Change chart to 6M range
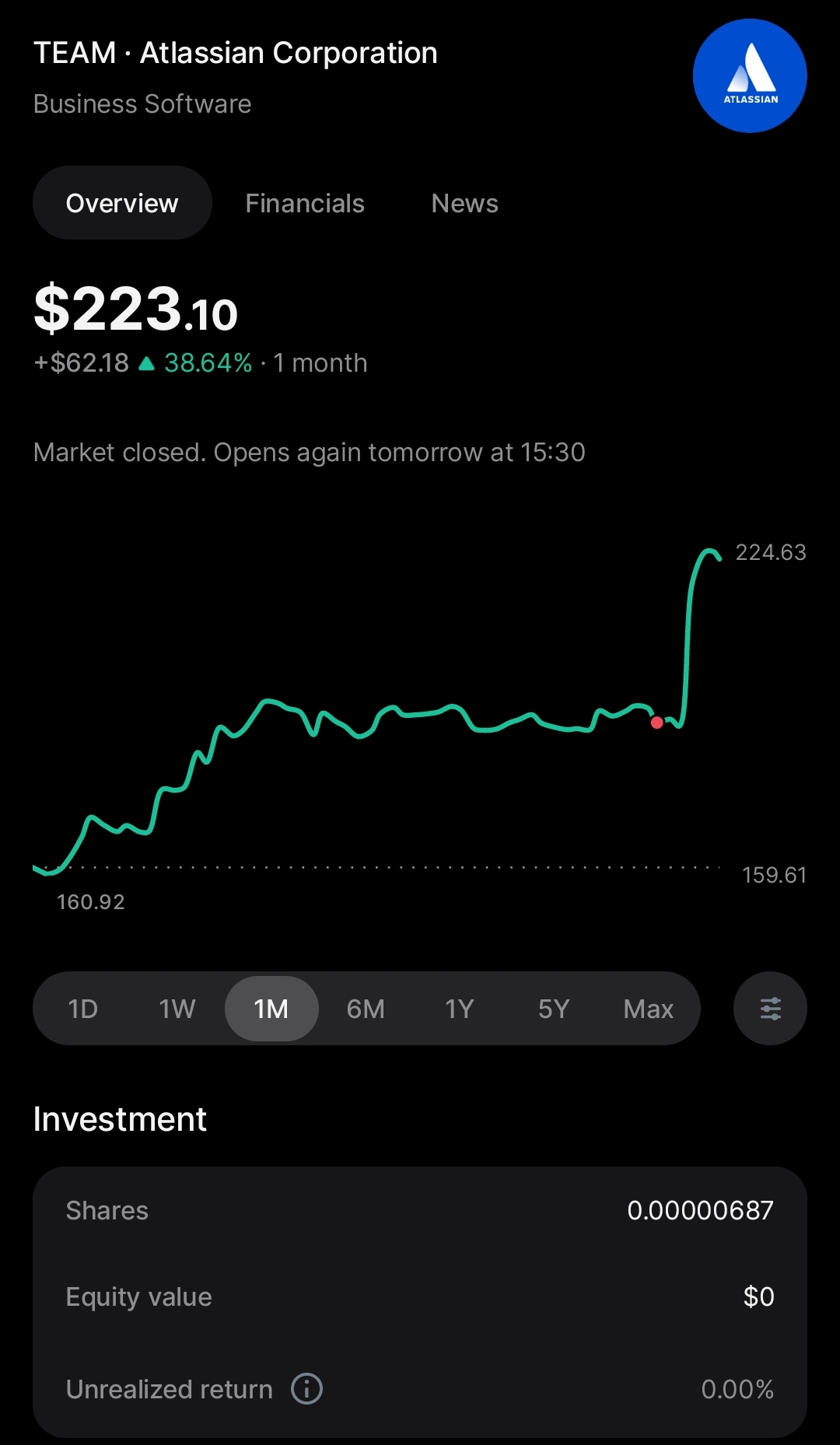Viewport: 840px width, 1445px height. [366, 1009]
